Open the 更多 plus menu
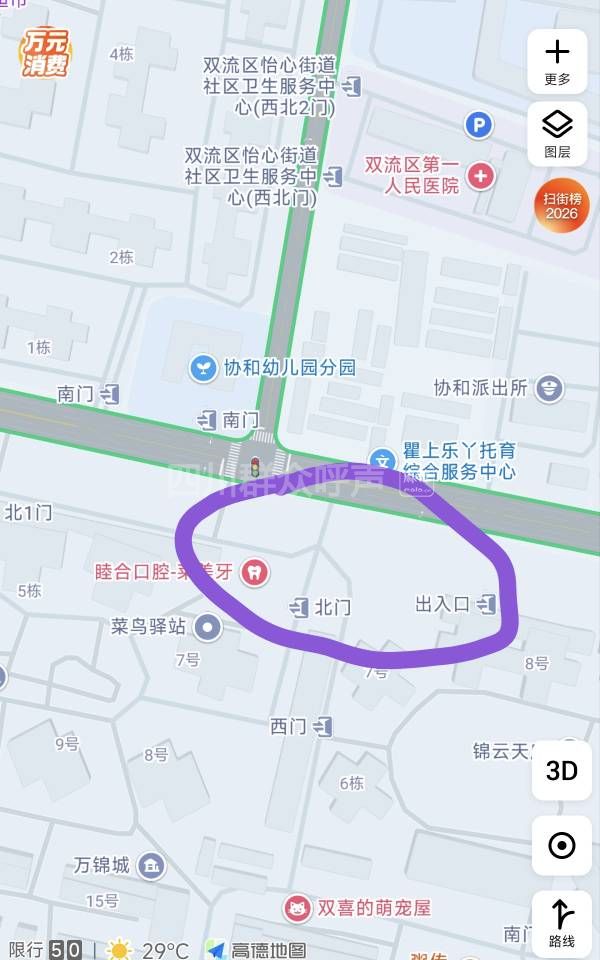 tap(557, 60)
